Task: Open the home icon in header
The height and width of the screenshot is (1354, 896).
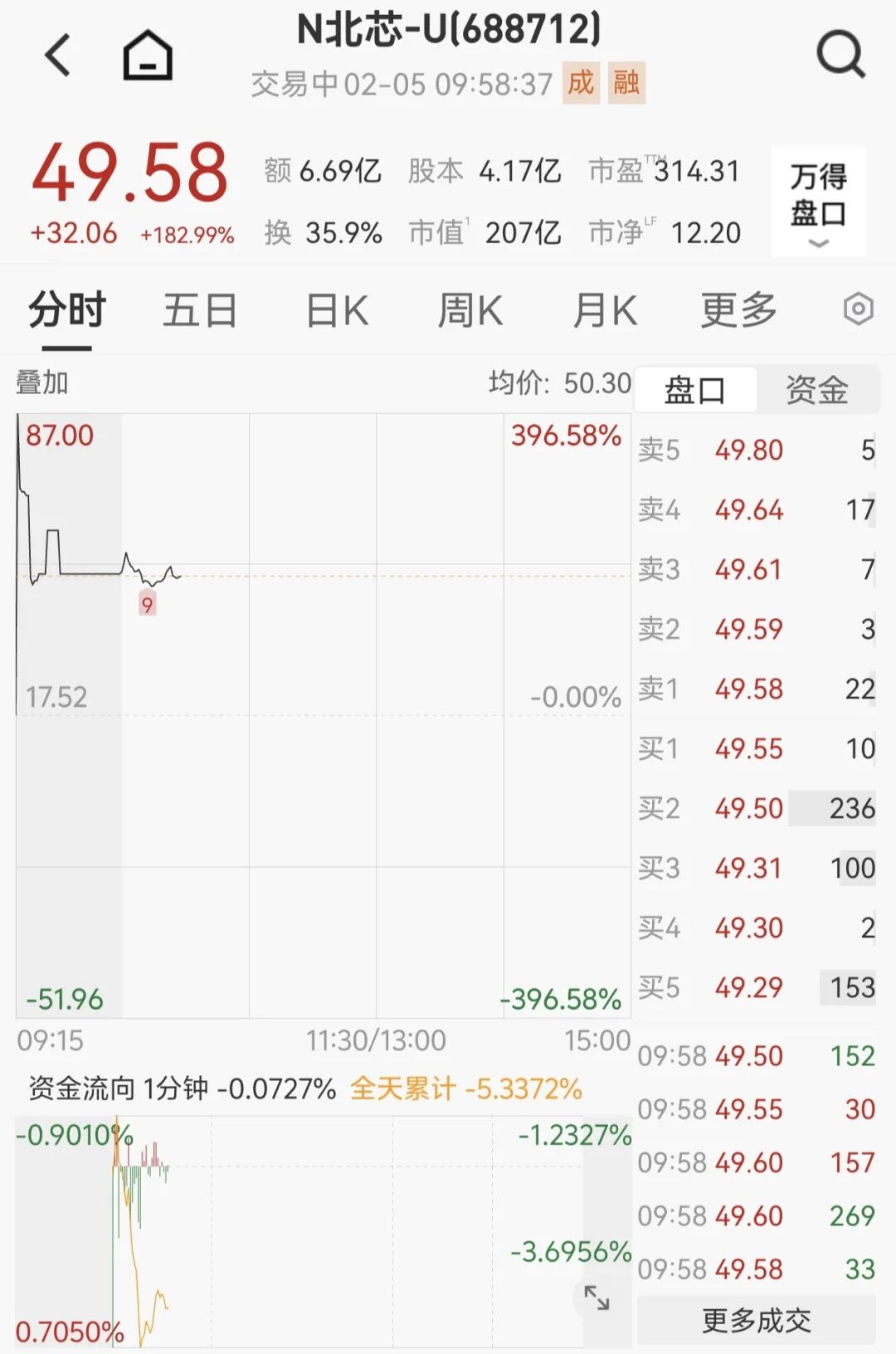Action: (148, 55)
